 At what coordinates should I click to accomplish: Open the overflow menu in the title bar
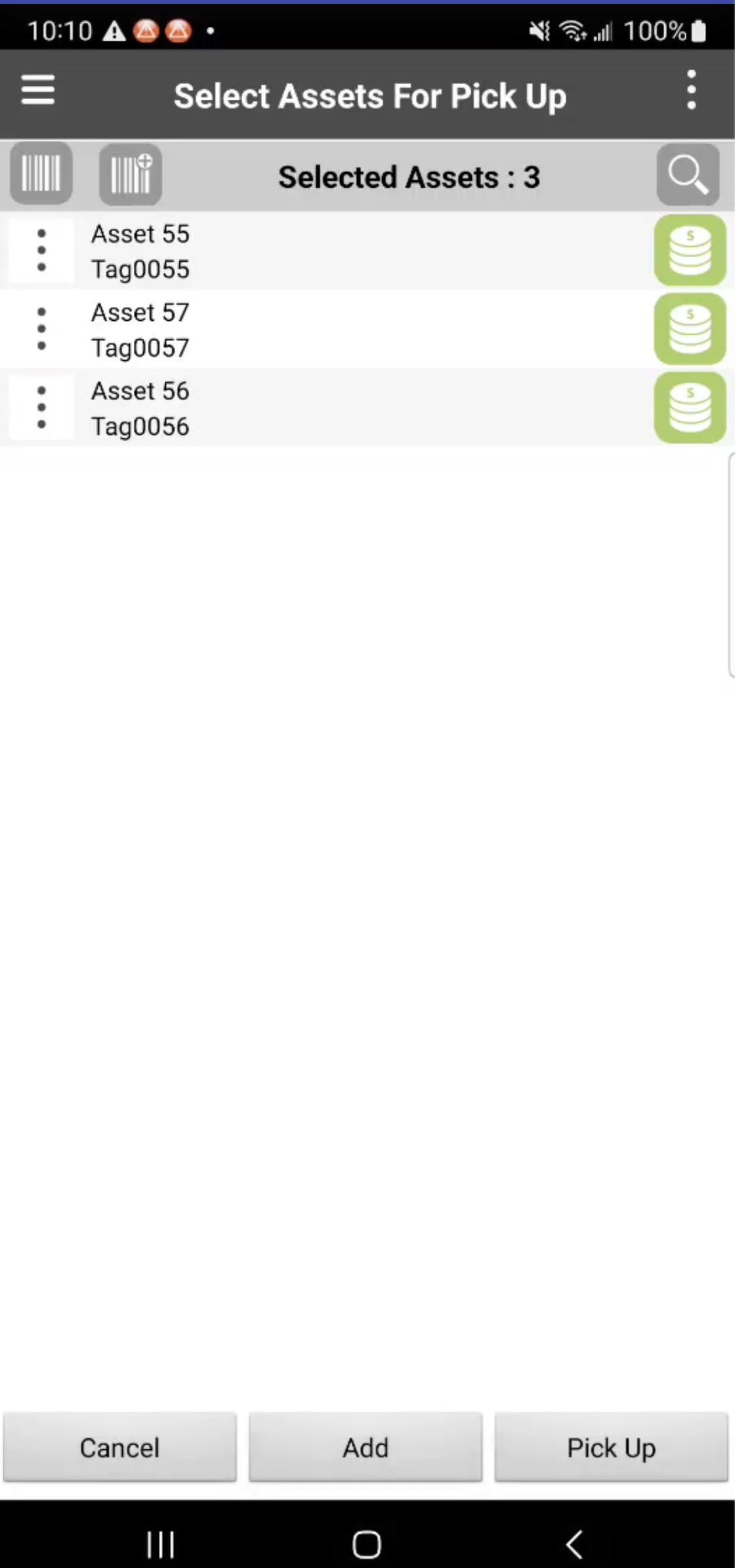coord(691,90)
